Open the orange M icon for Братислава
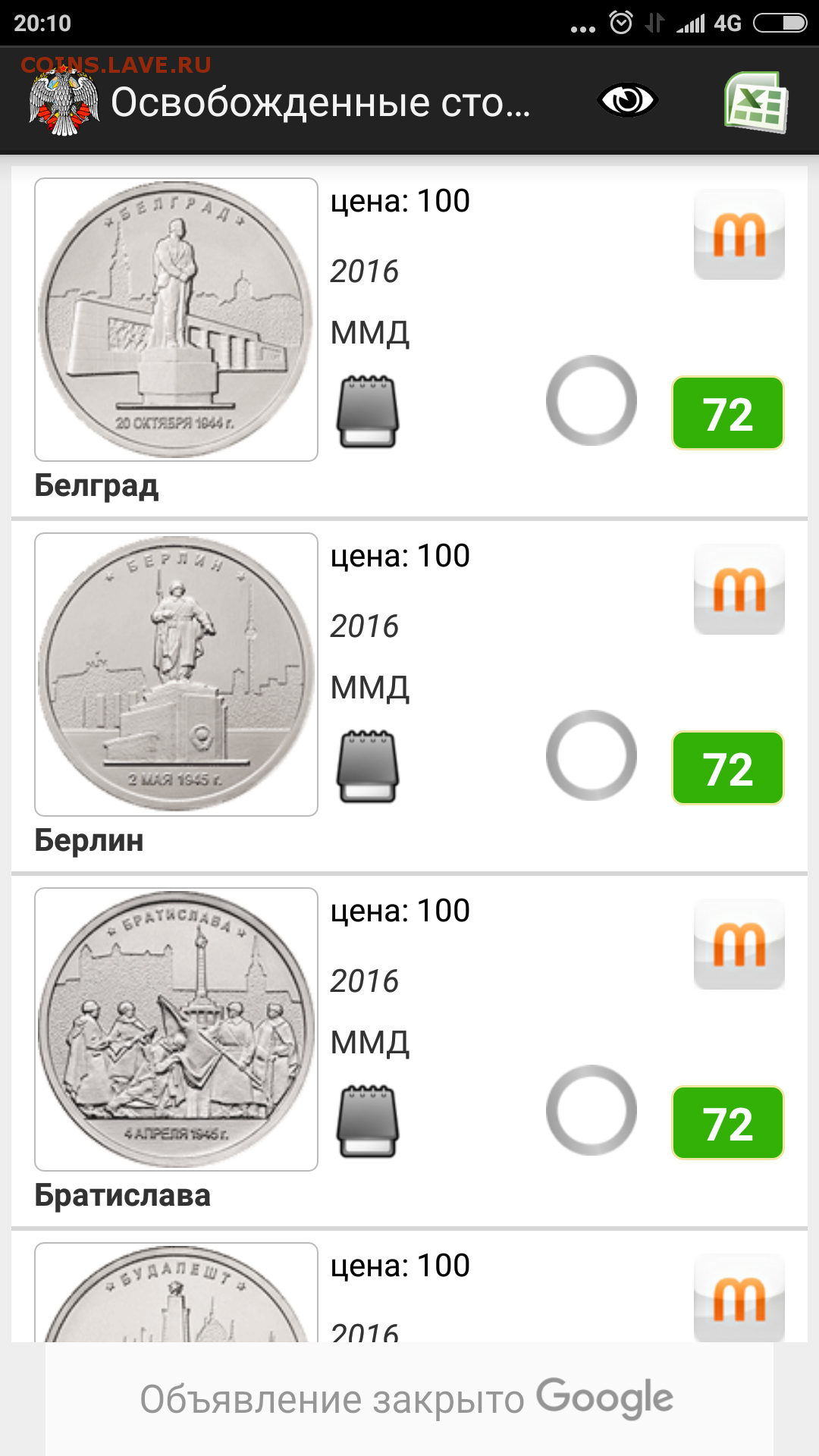 (x=739, y=944)
